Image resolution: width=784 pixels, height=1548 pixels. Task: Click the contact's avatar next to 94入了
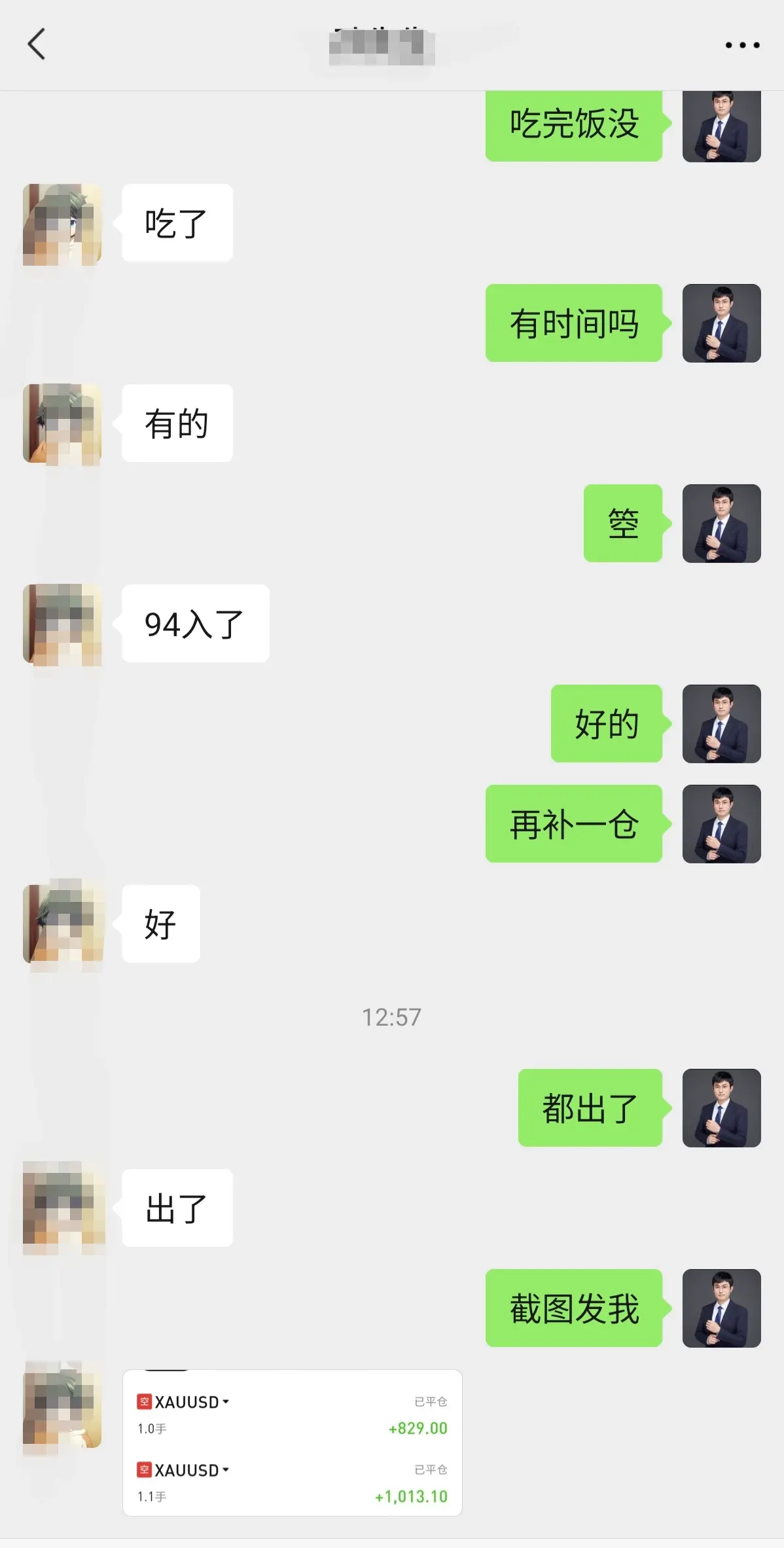[62, 625]
